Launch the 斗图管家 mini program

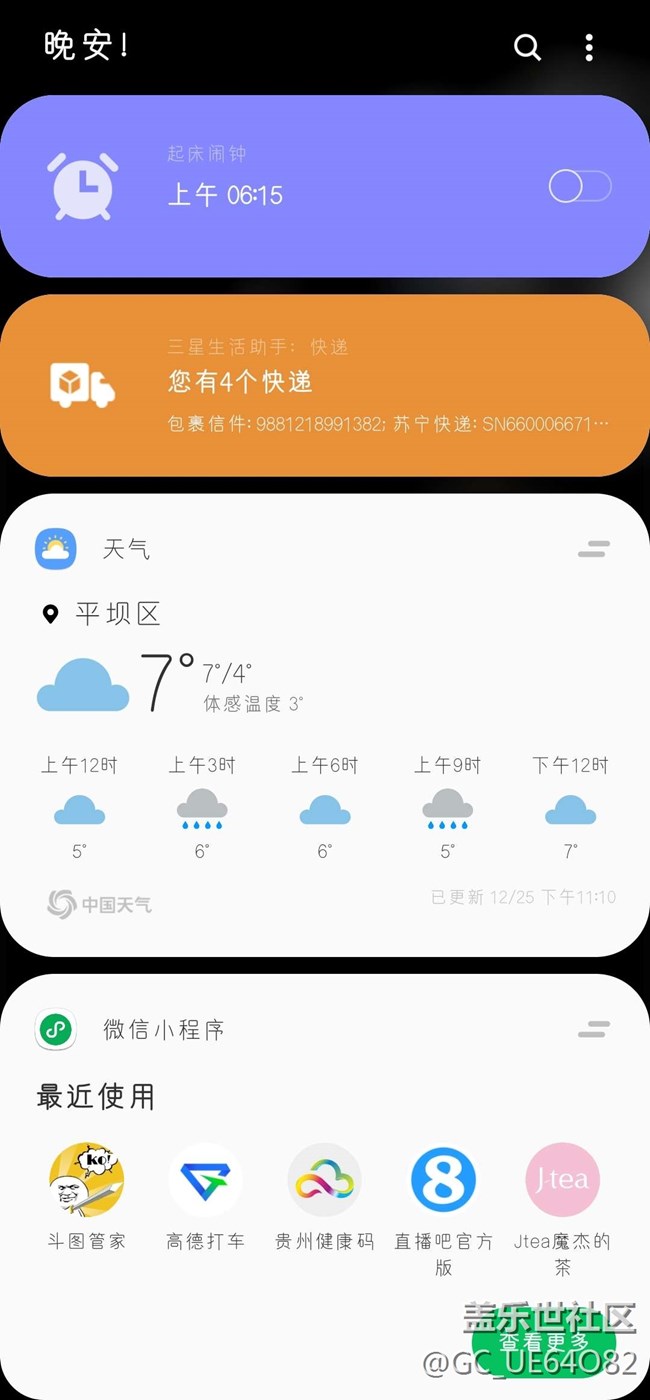(x=87, y=1180)
